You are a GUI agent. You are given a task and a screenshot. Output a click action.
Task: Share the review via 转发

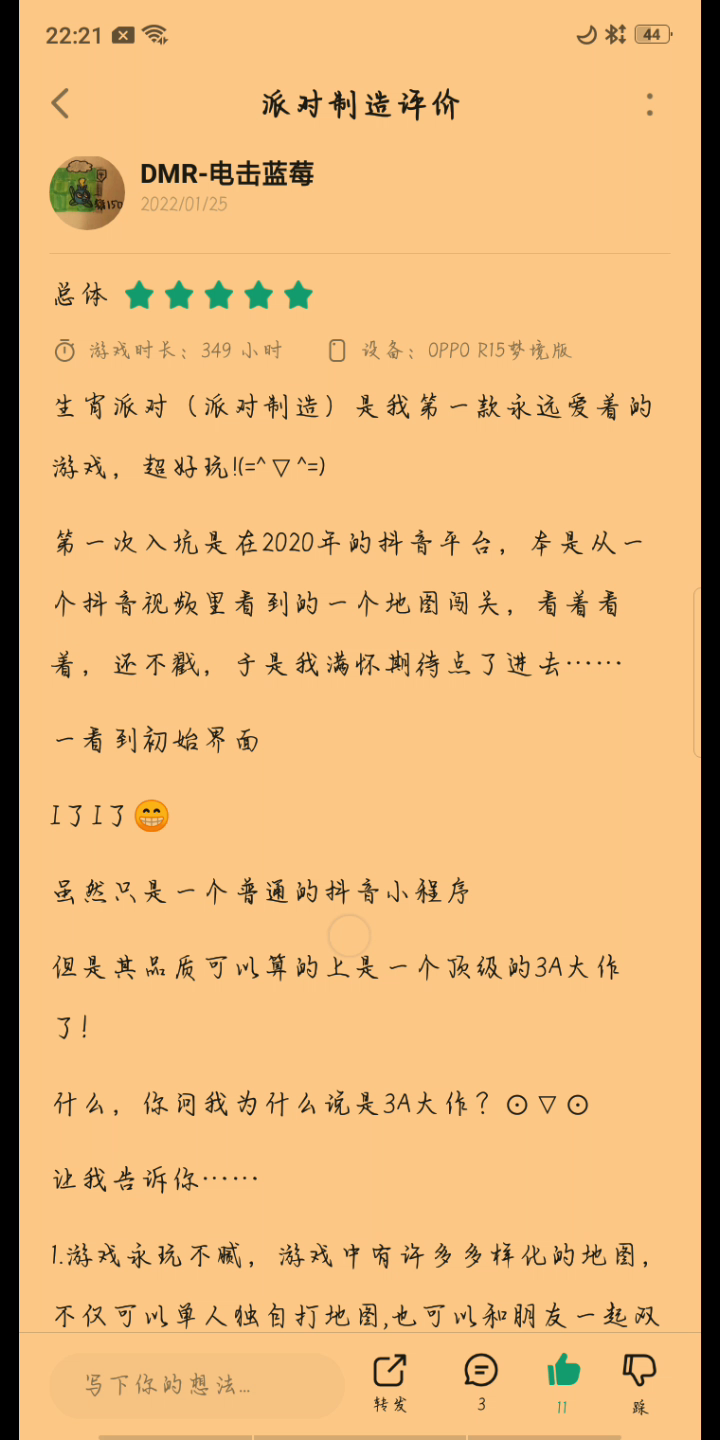390,1383
